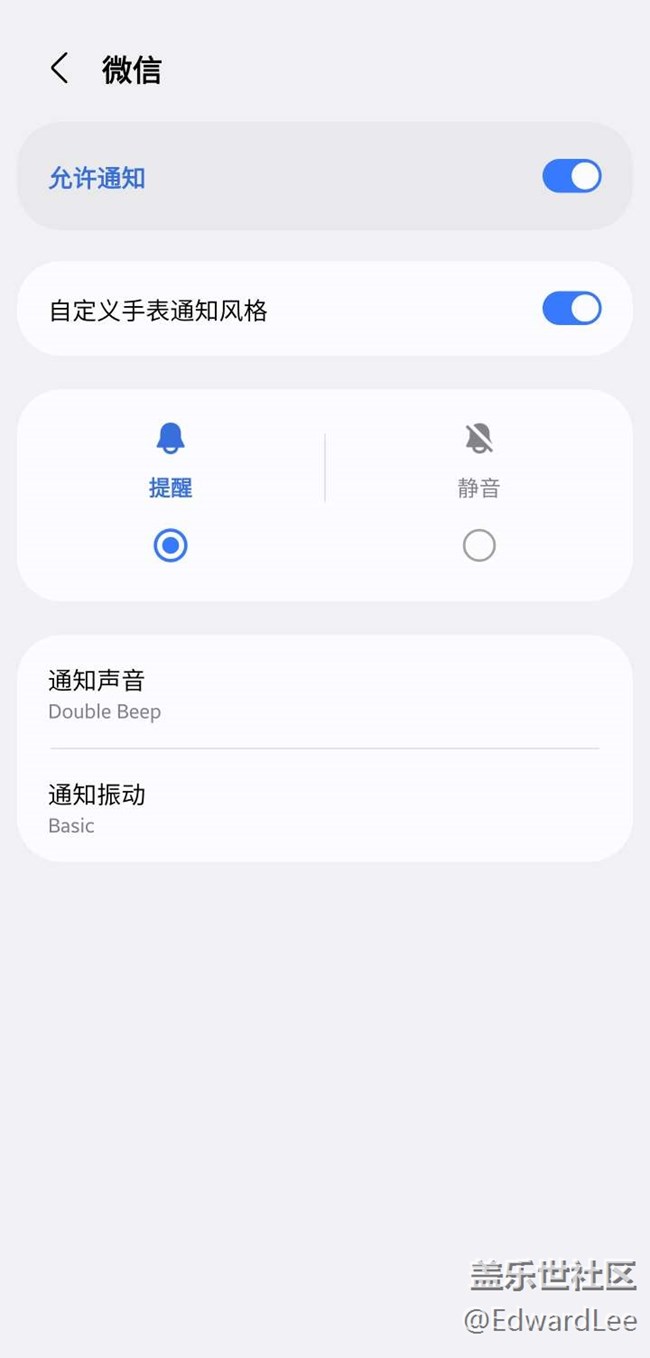Select the 提醒 alert option

click(170, 545)
